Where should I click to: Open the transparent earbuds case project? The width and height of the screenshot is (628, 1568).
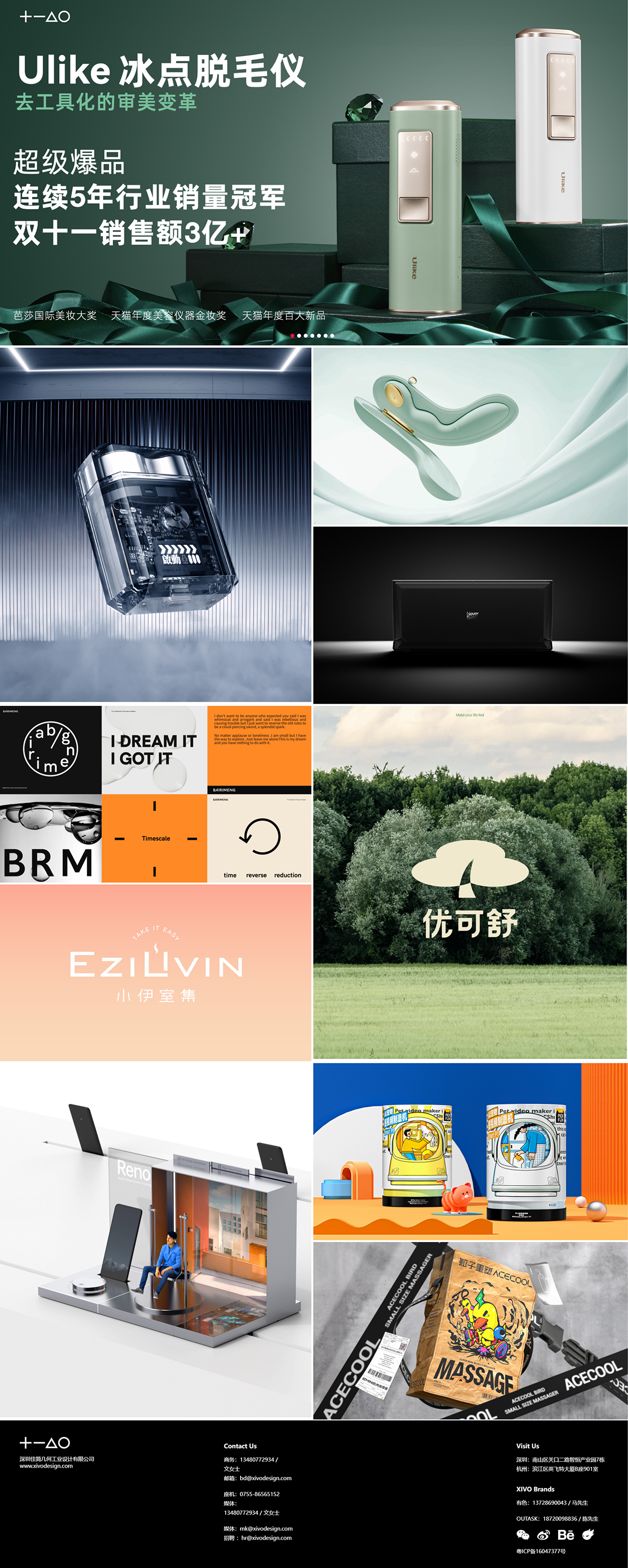point(155,524)
